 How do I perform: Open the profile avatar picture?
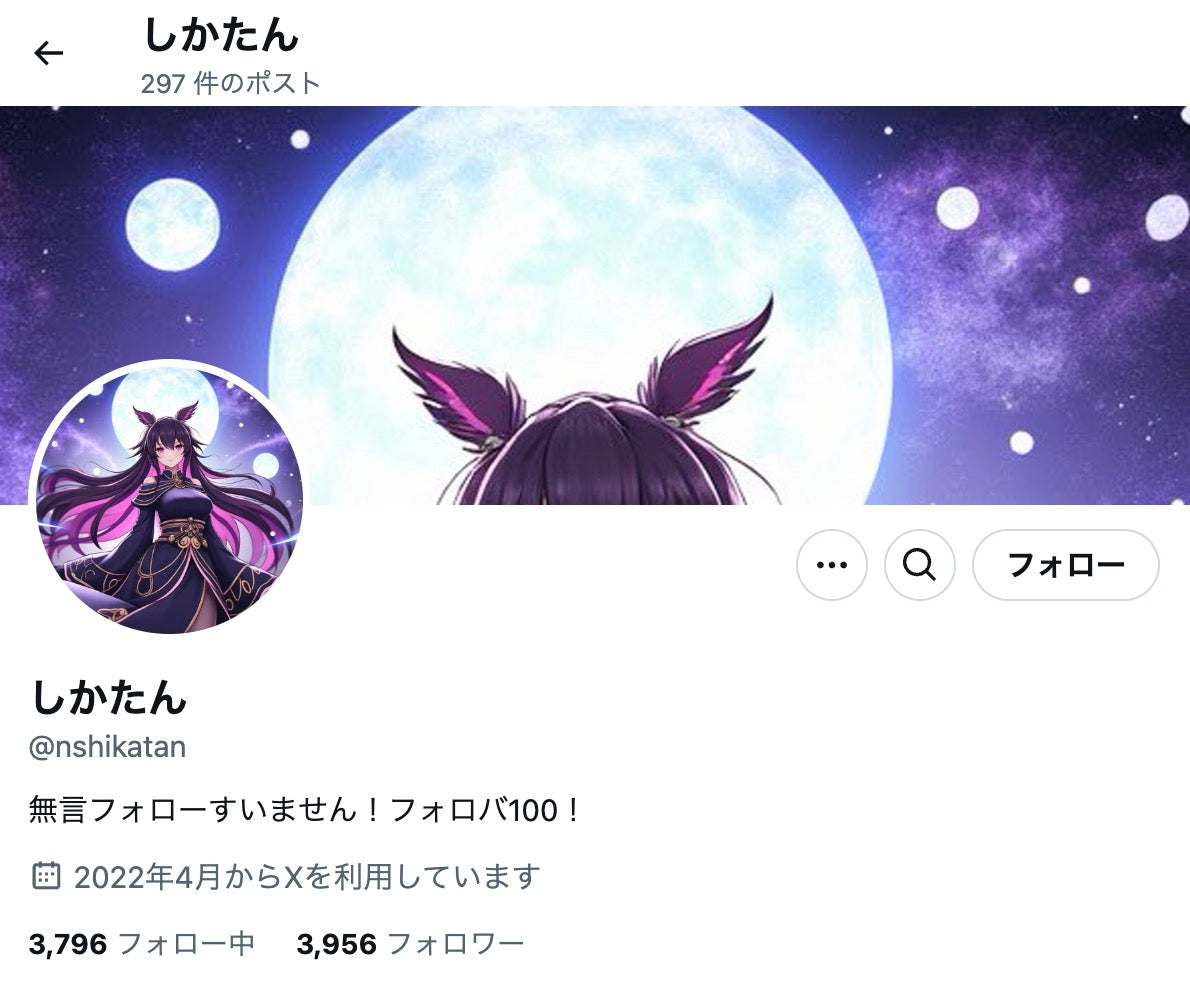169,497
